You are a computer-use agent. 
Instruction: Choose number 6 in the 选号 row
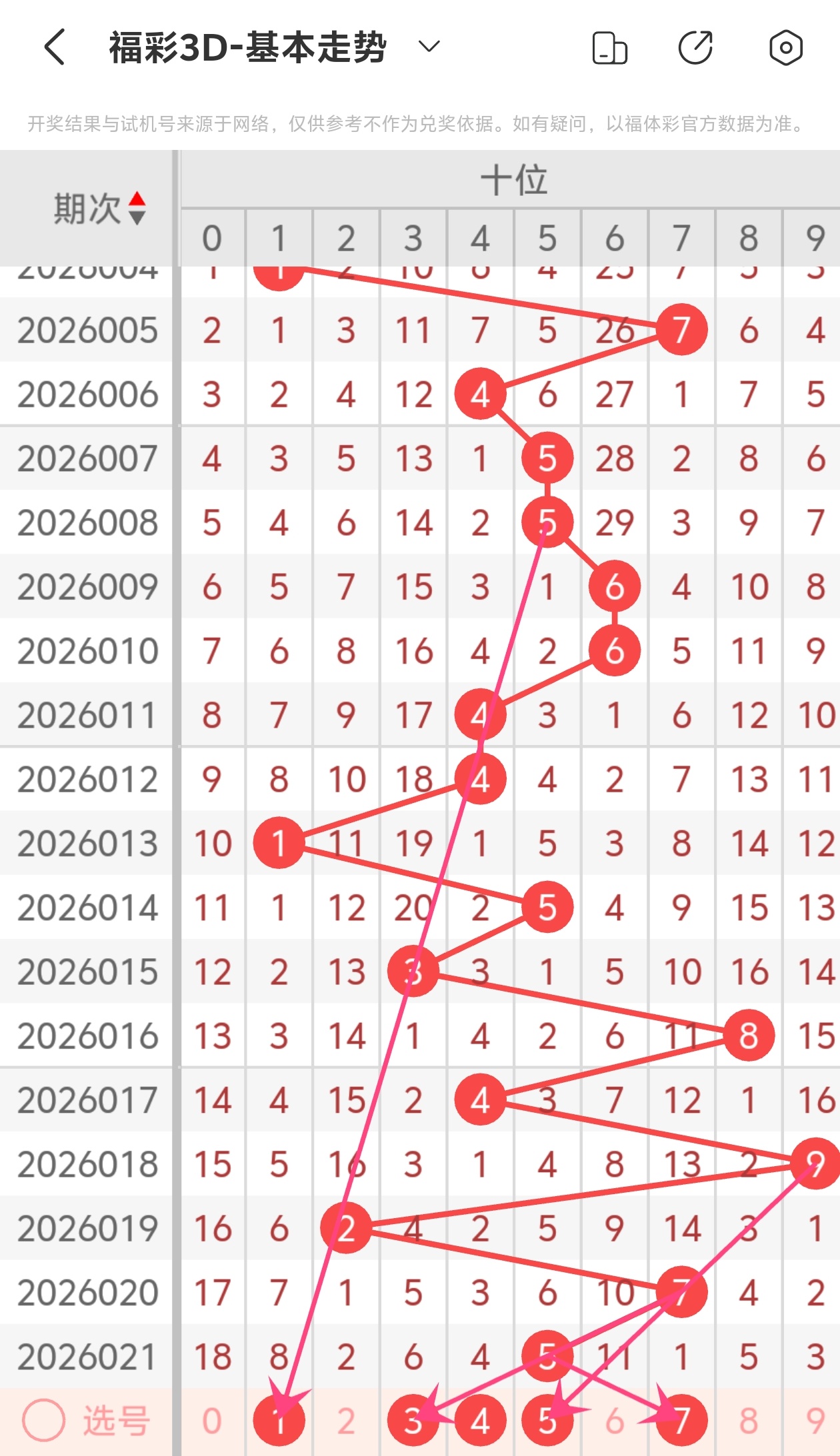pyautogui.click(x=615, y=1421)
